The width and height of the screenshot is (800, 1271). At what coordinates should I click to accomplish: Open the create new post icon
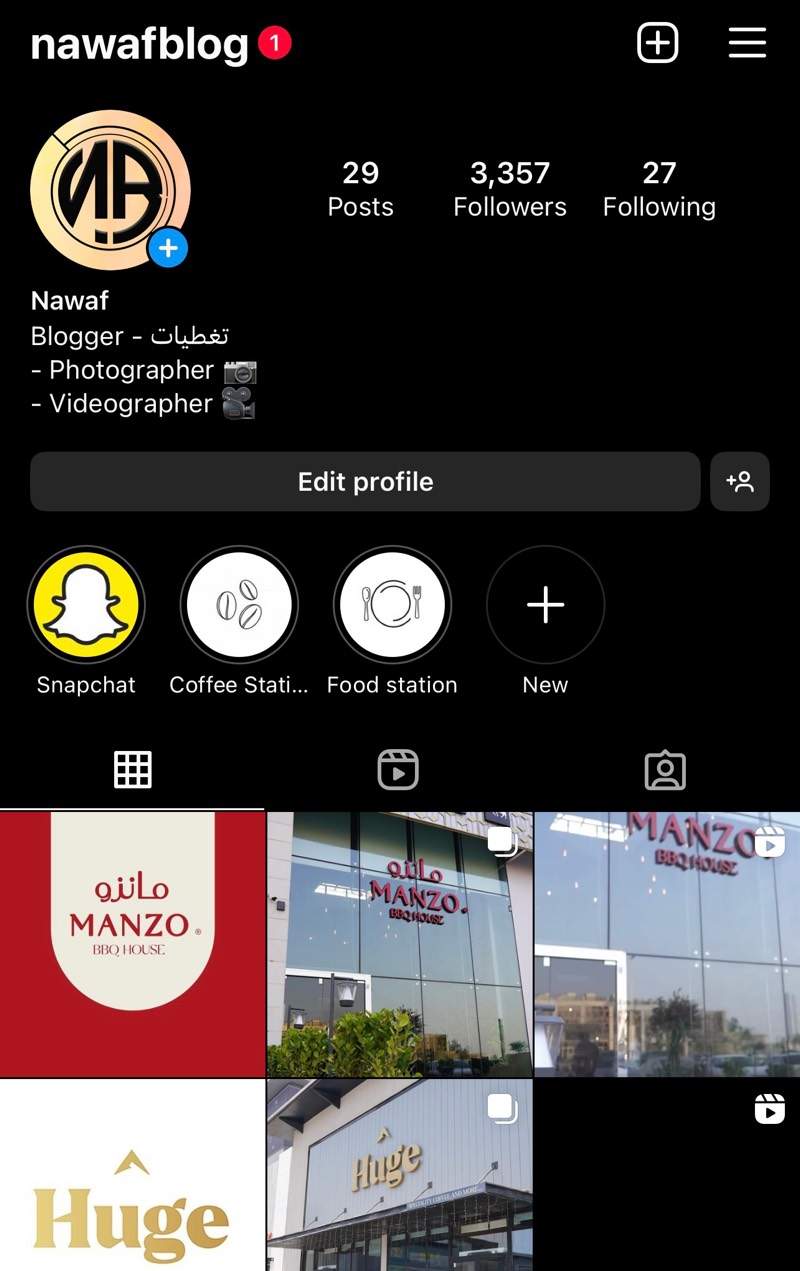658,43
